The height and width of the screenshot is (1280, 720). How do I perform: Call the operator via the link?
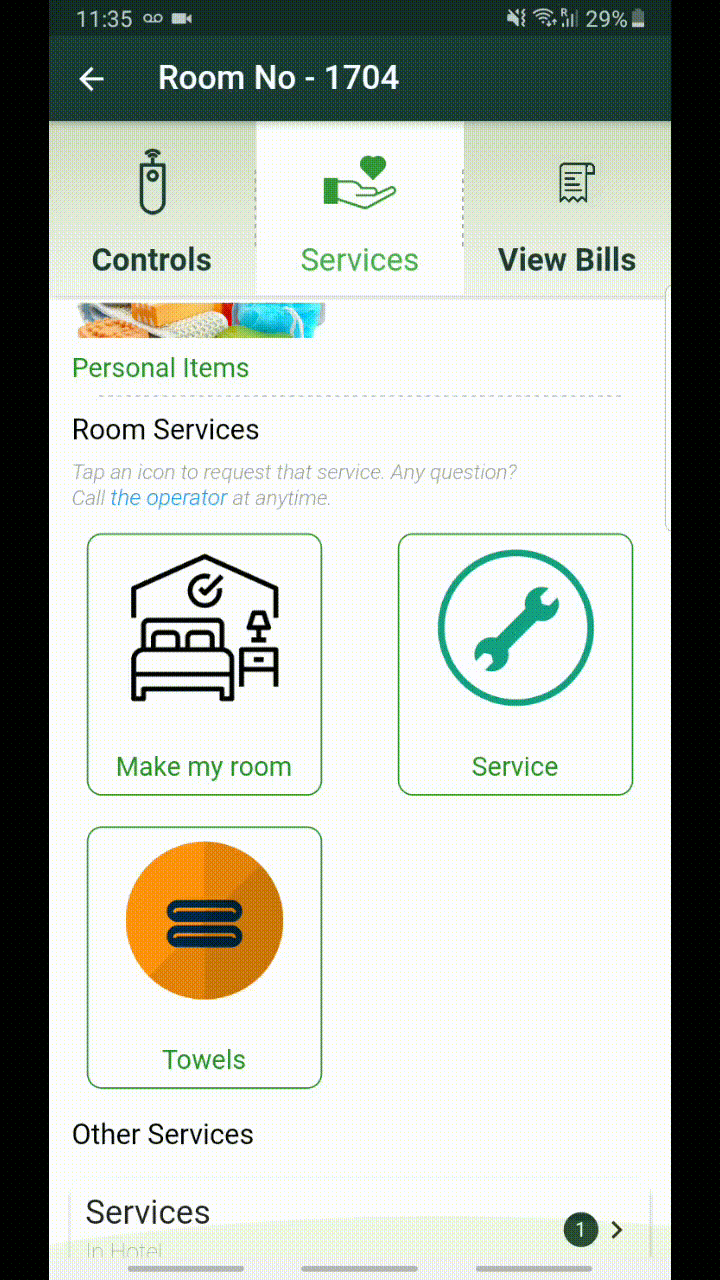click(x=168, y=498)
